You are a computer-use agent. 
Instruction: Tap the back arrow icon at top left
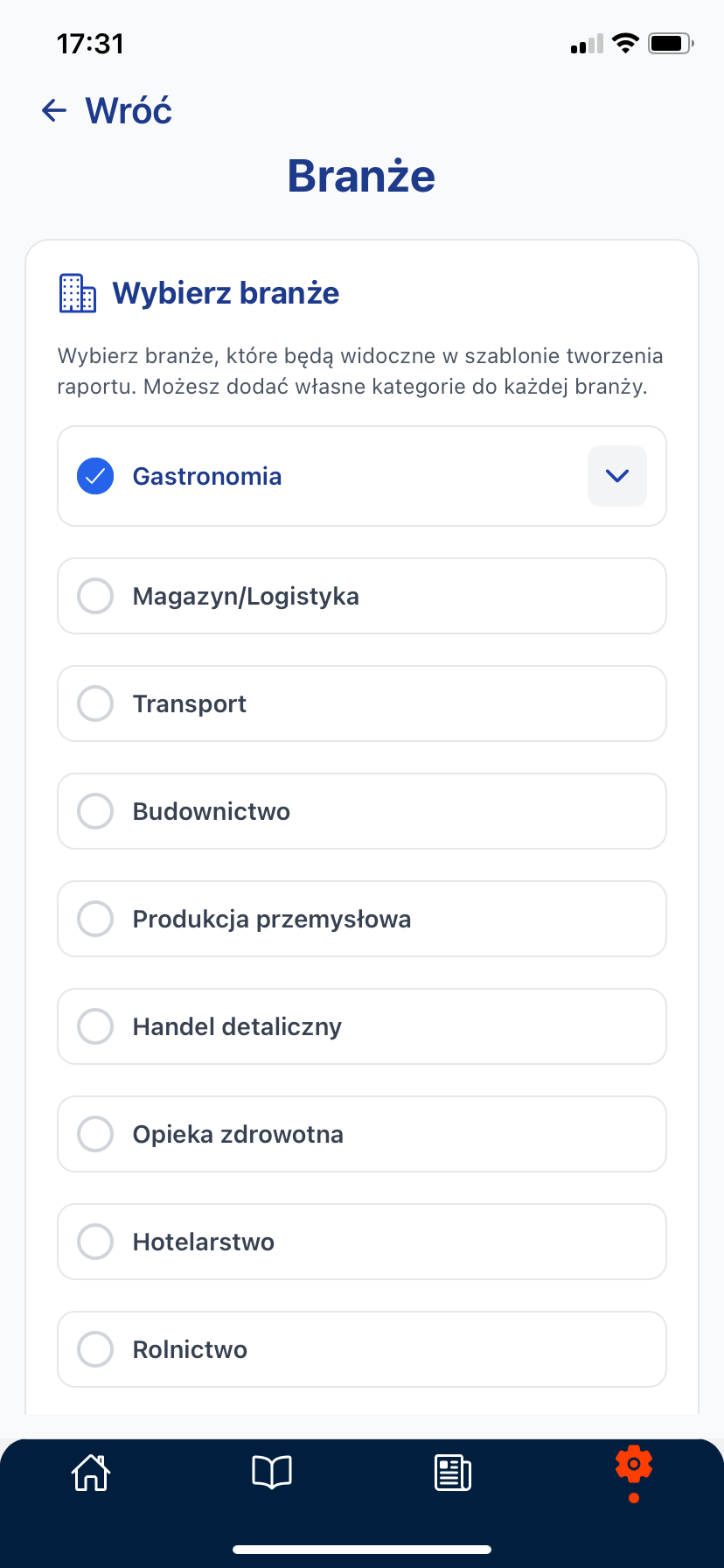click(52, 110)
